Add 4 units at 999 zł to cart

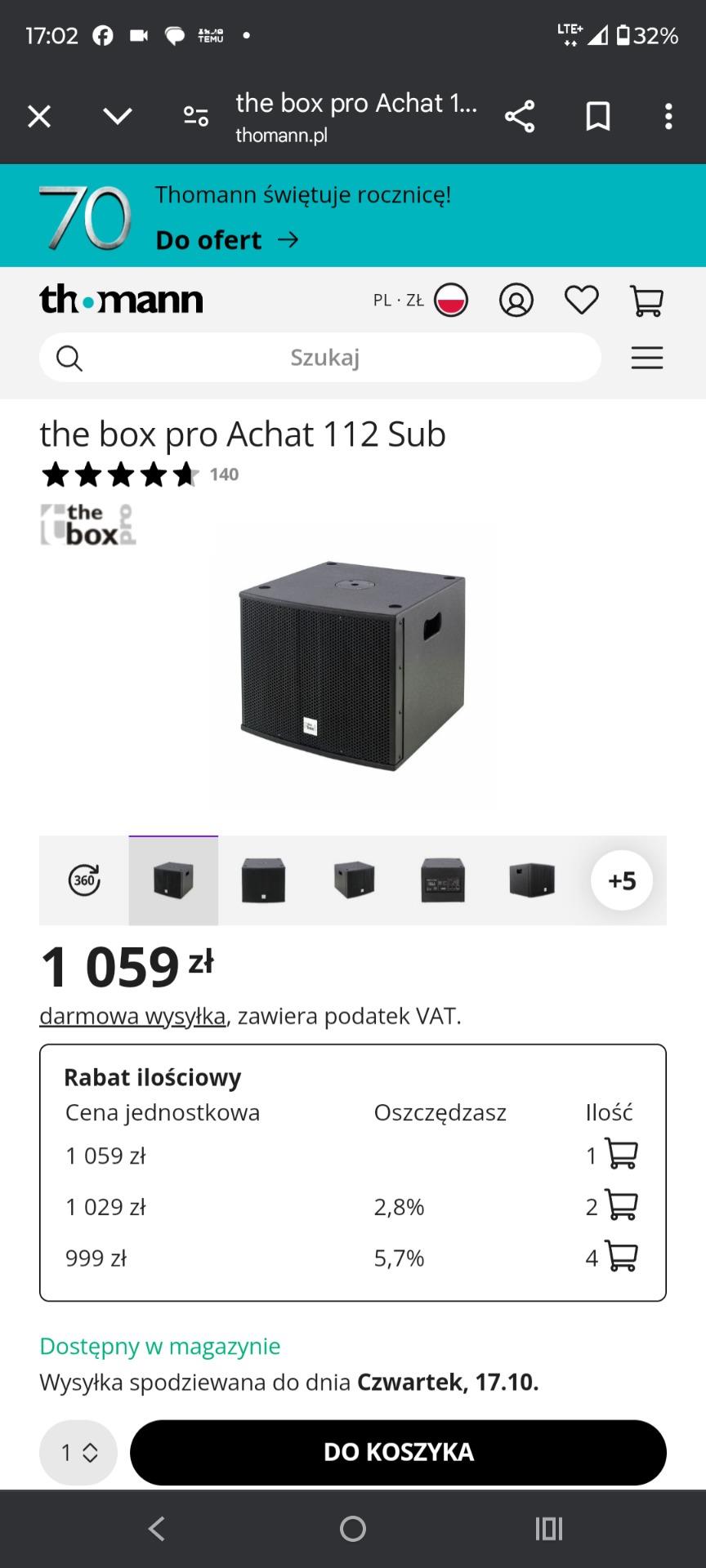(622, 1258)
